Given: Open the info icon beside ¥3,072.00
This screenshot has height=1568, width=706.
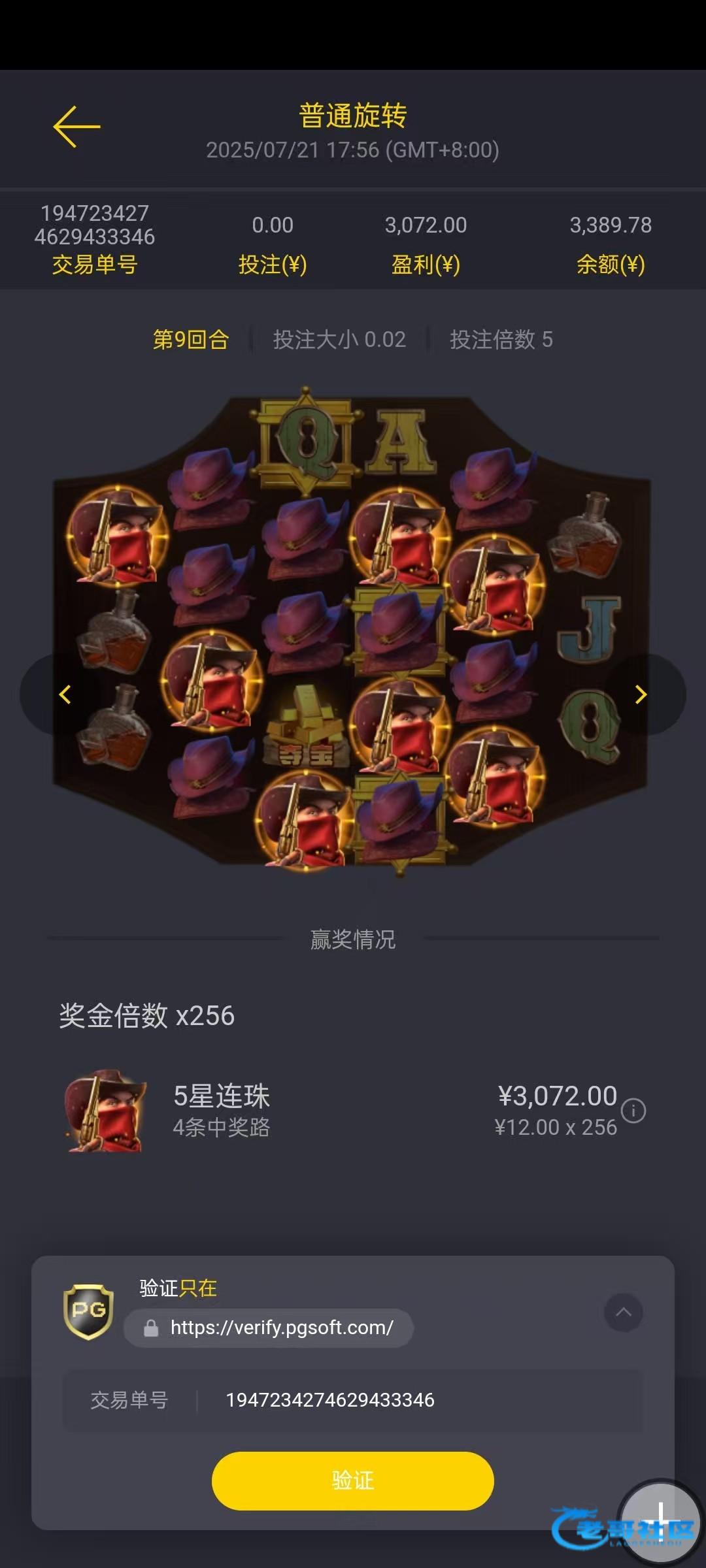Looking at the screenshot, I should pos(633,1111).
